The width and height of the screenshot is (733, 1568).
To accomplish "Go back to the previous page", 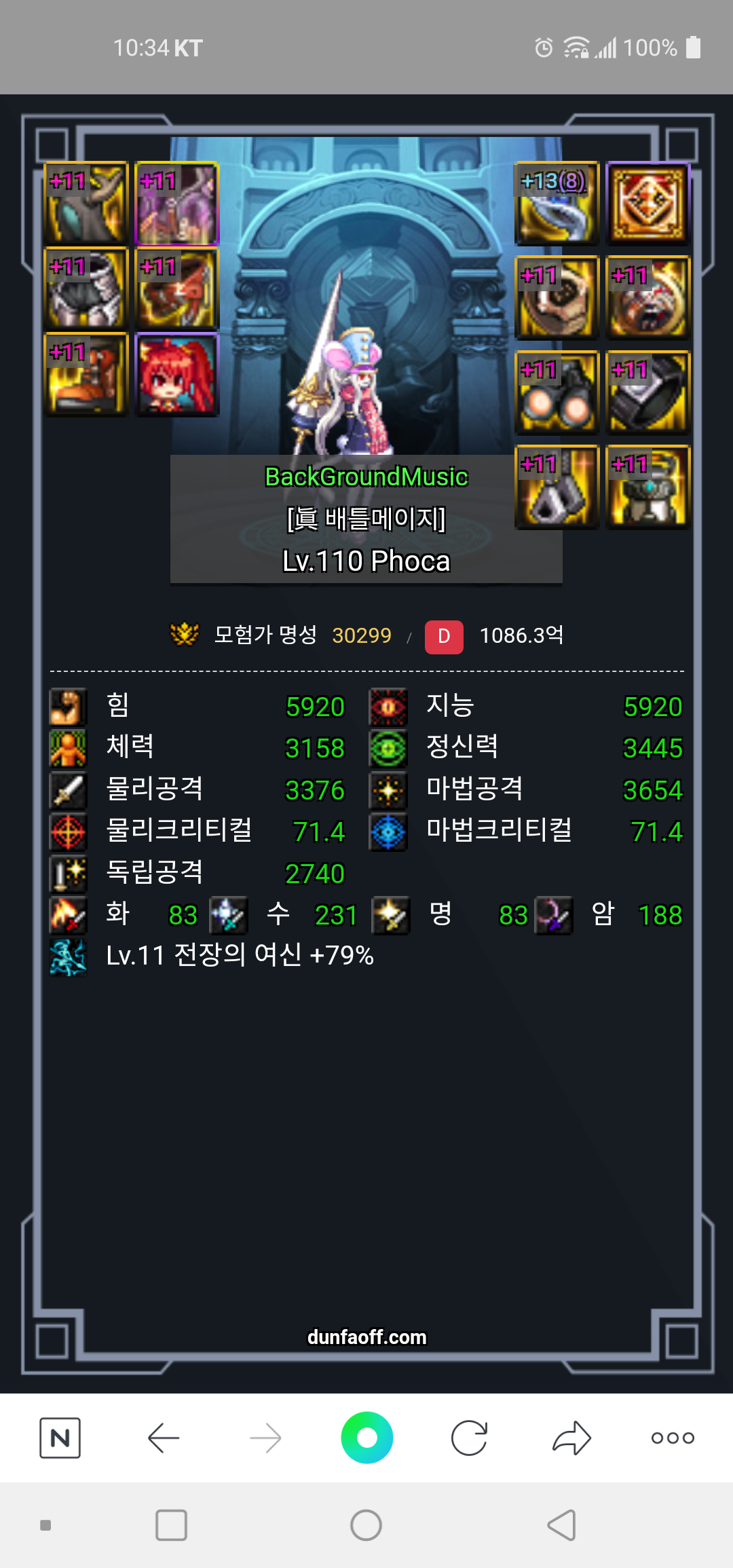I will click(x=163, y=1438).
